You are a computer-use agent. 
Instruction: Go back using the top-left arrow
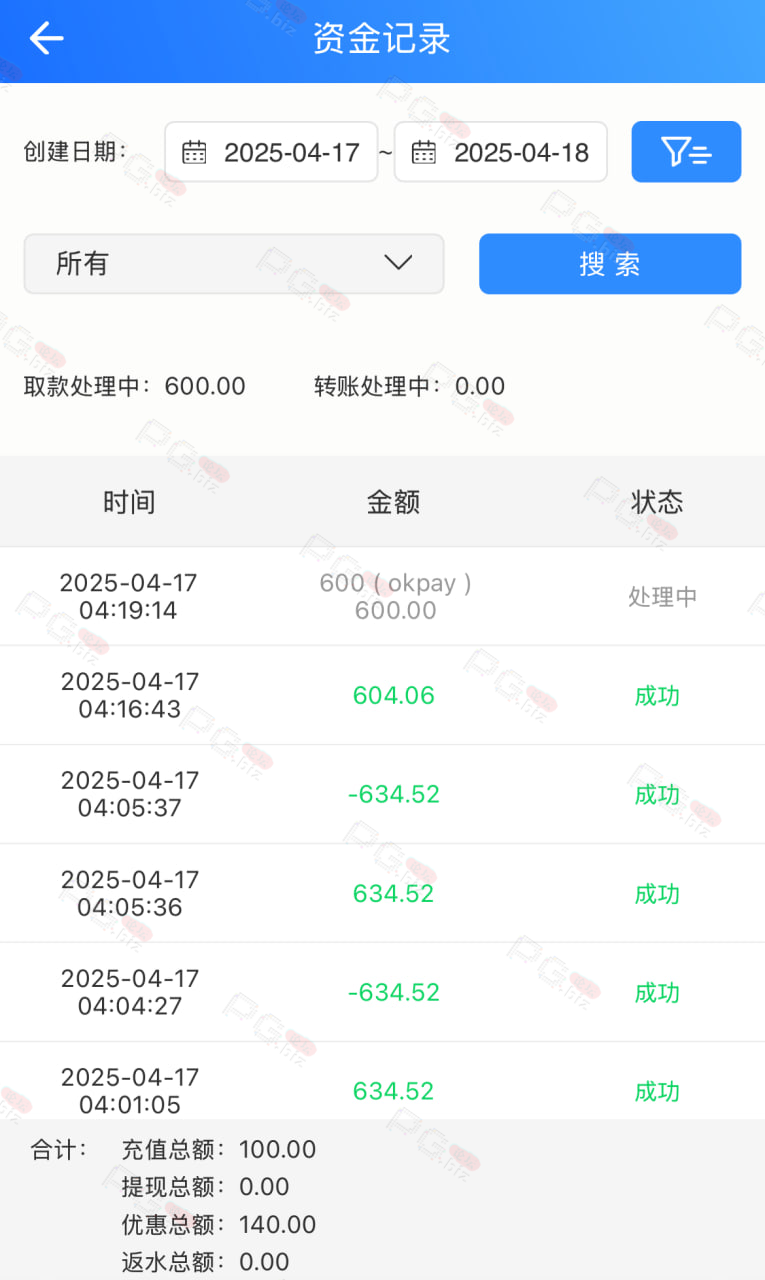(46, 39)
